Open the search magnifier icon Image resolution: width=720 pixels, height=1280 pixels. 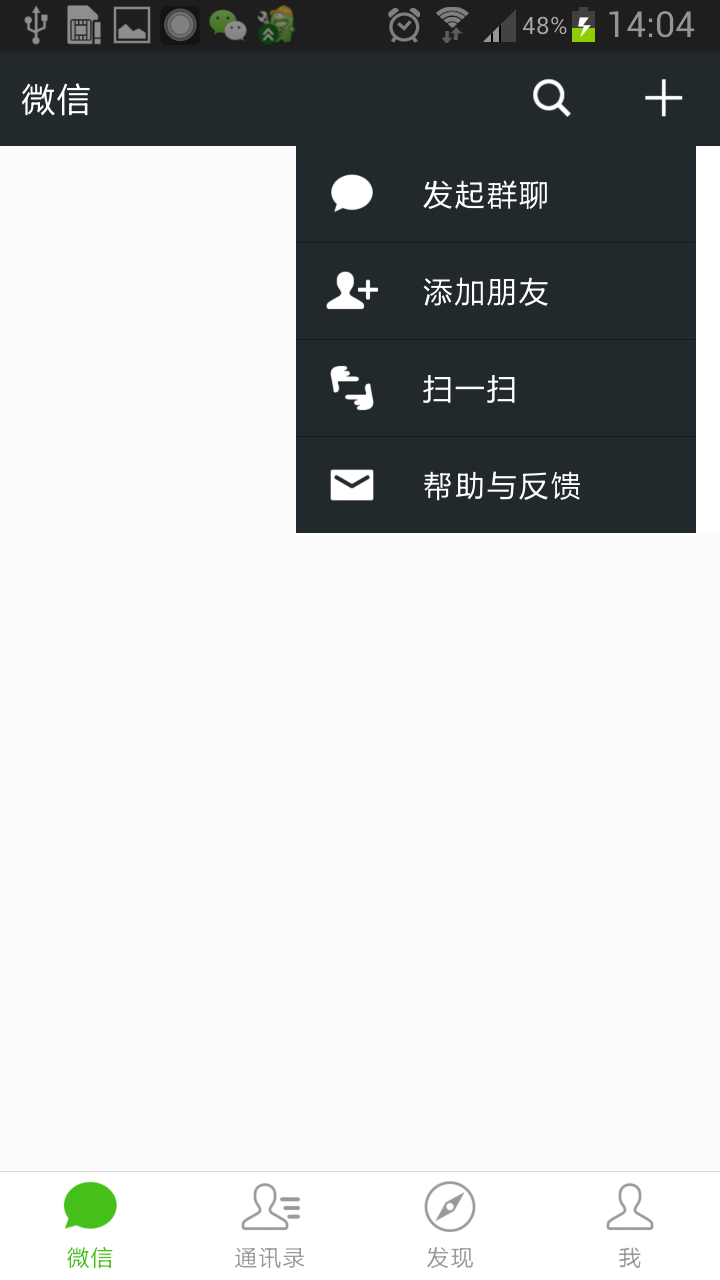click(x=551, y=98)
